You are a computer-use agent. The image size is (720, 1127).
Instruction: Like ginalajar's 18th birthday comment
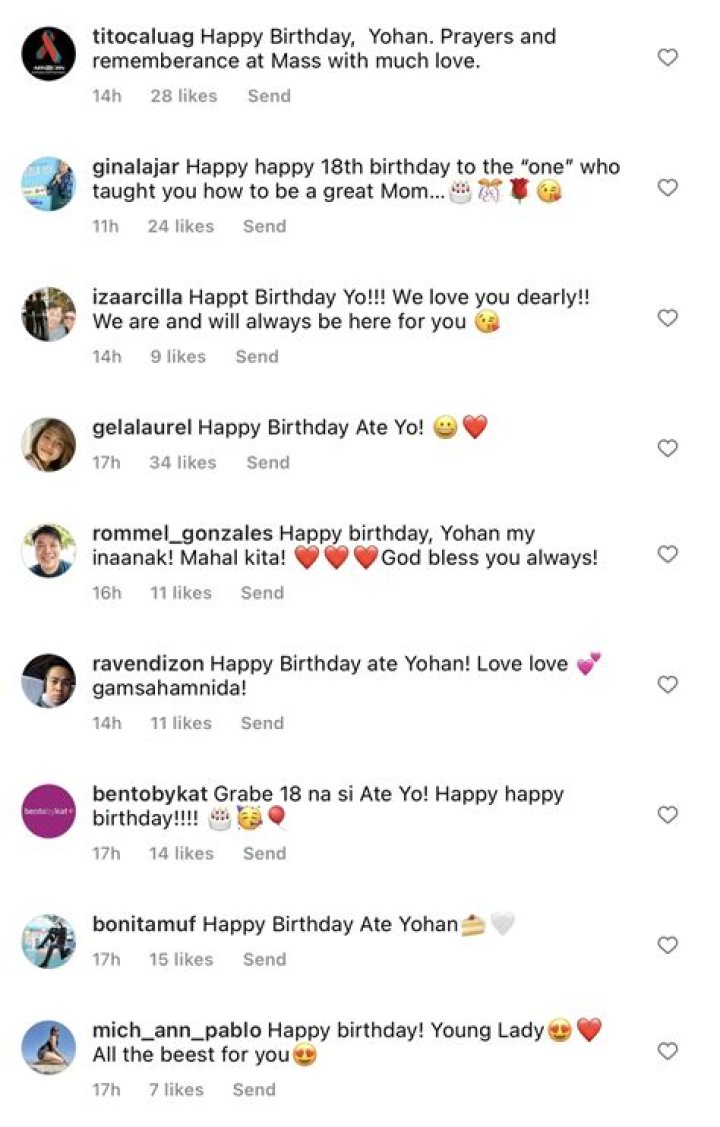coord(667,188)
